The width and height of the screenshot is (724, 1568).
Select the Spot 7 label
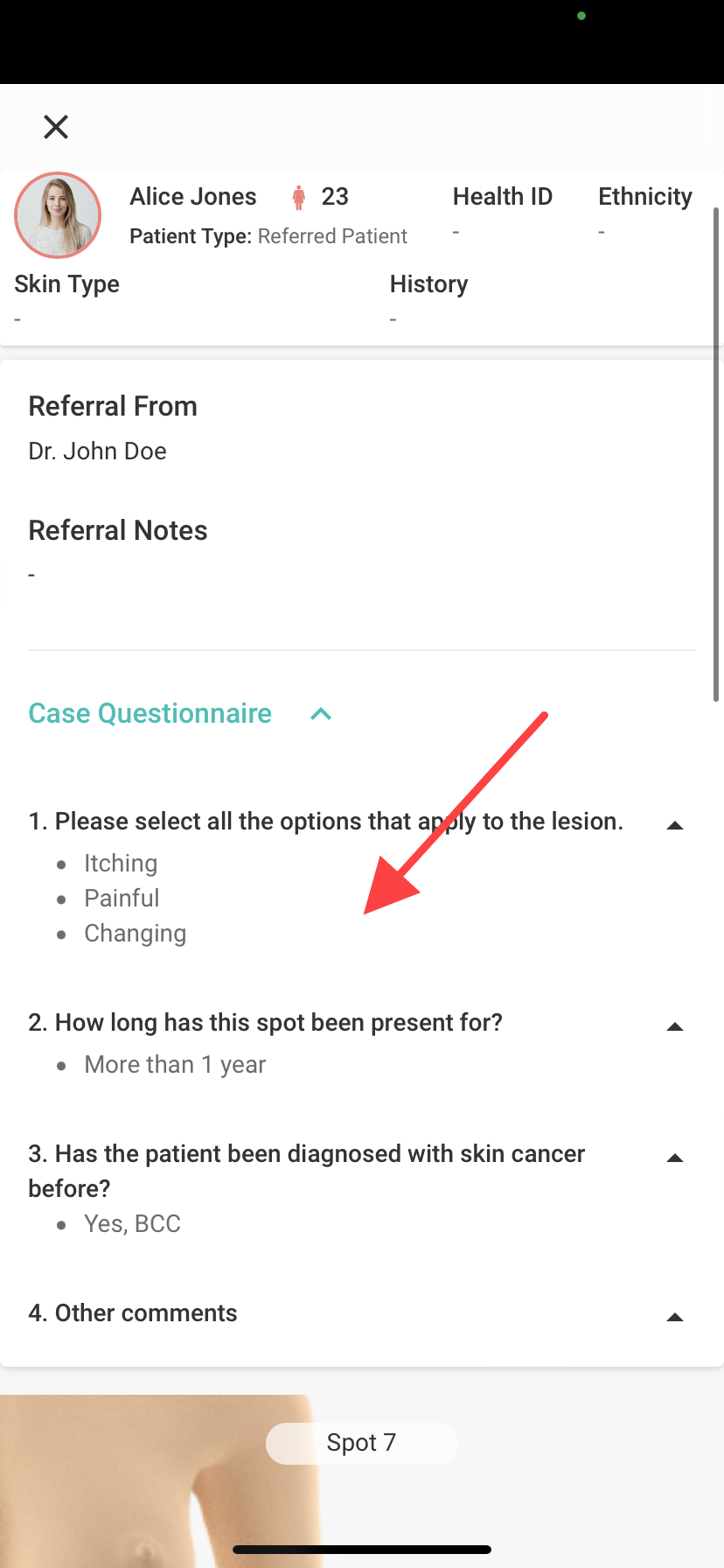[x=361, y=1443]
